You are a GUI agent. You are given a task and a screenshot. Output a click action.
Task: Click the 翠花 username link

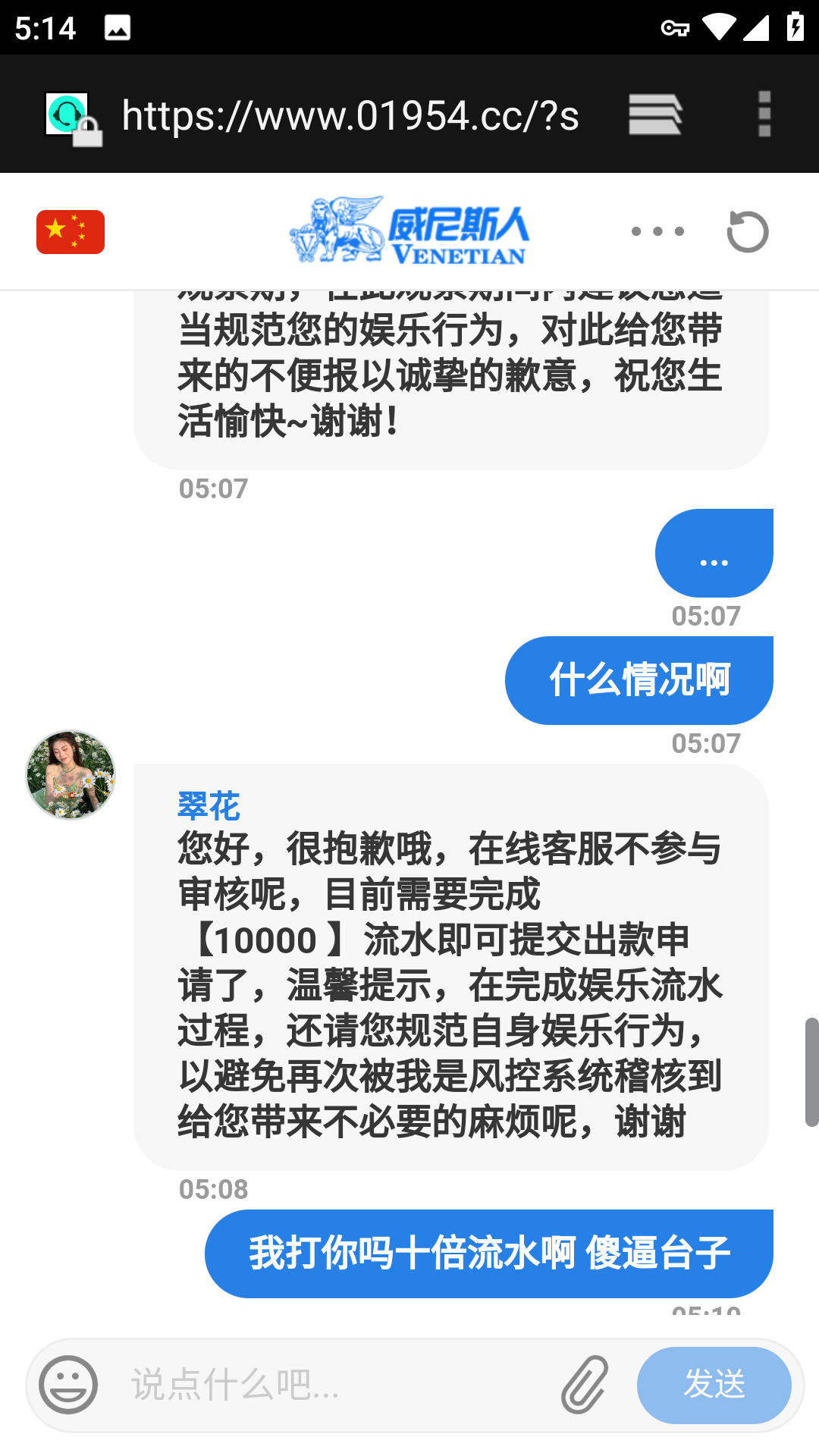click(x=207, y=806)
